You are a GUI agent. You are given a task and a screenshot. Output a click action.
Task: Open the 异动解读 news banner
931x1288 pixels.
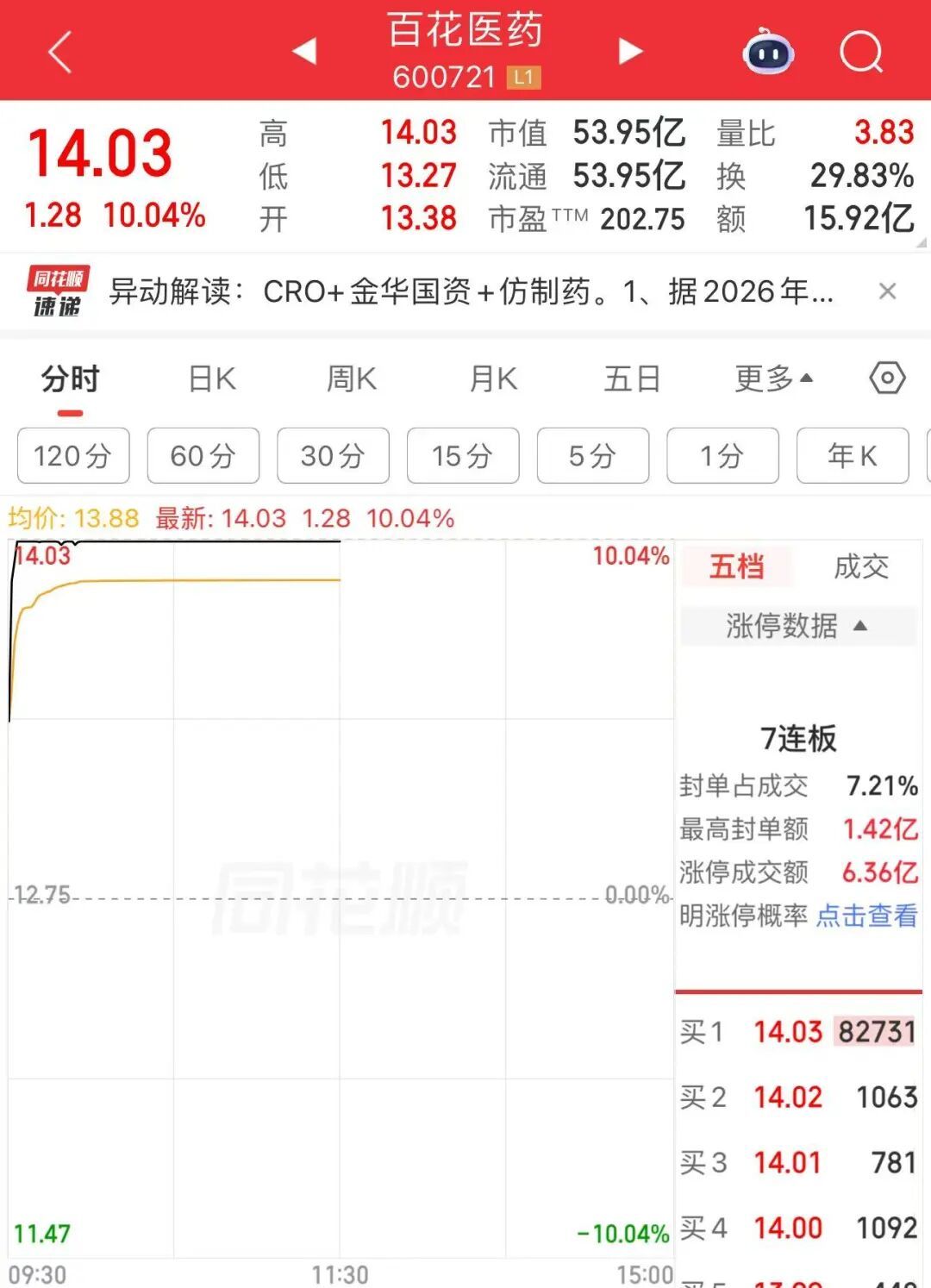470,291
